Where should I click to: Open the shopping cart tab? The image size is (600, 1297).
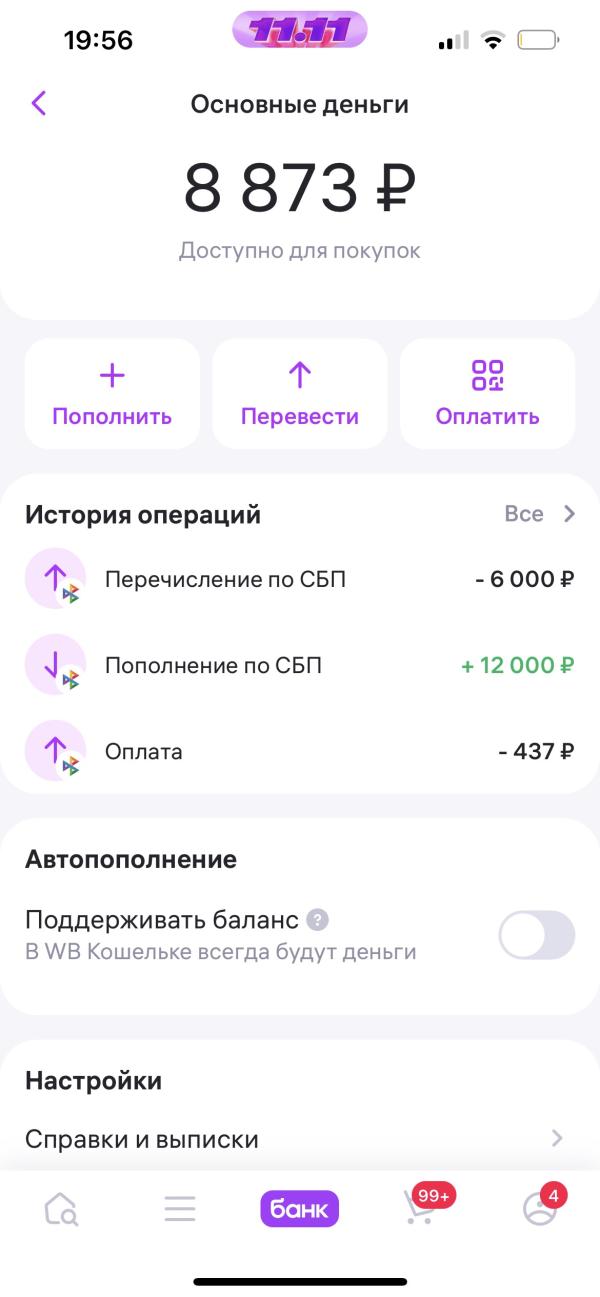[x=419, y=1209]
